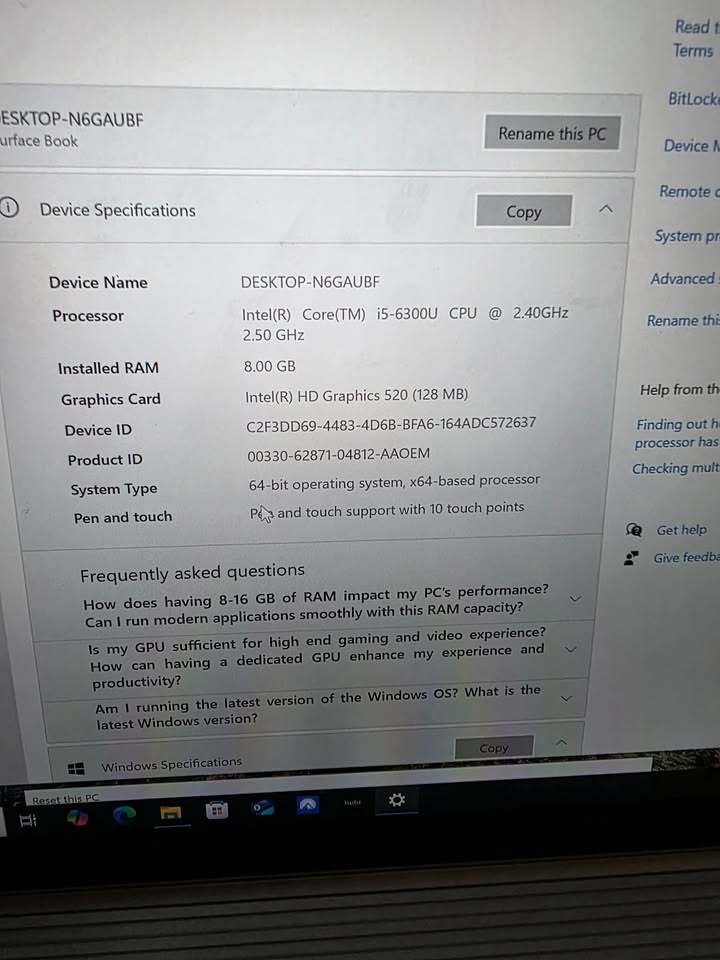Image resolution: width=720 pixels, height=960 pixels.
Task: Copy the Device Specifications details
Action: pos(523,212)
